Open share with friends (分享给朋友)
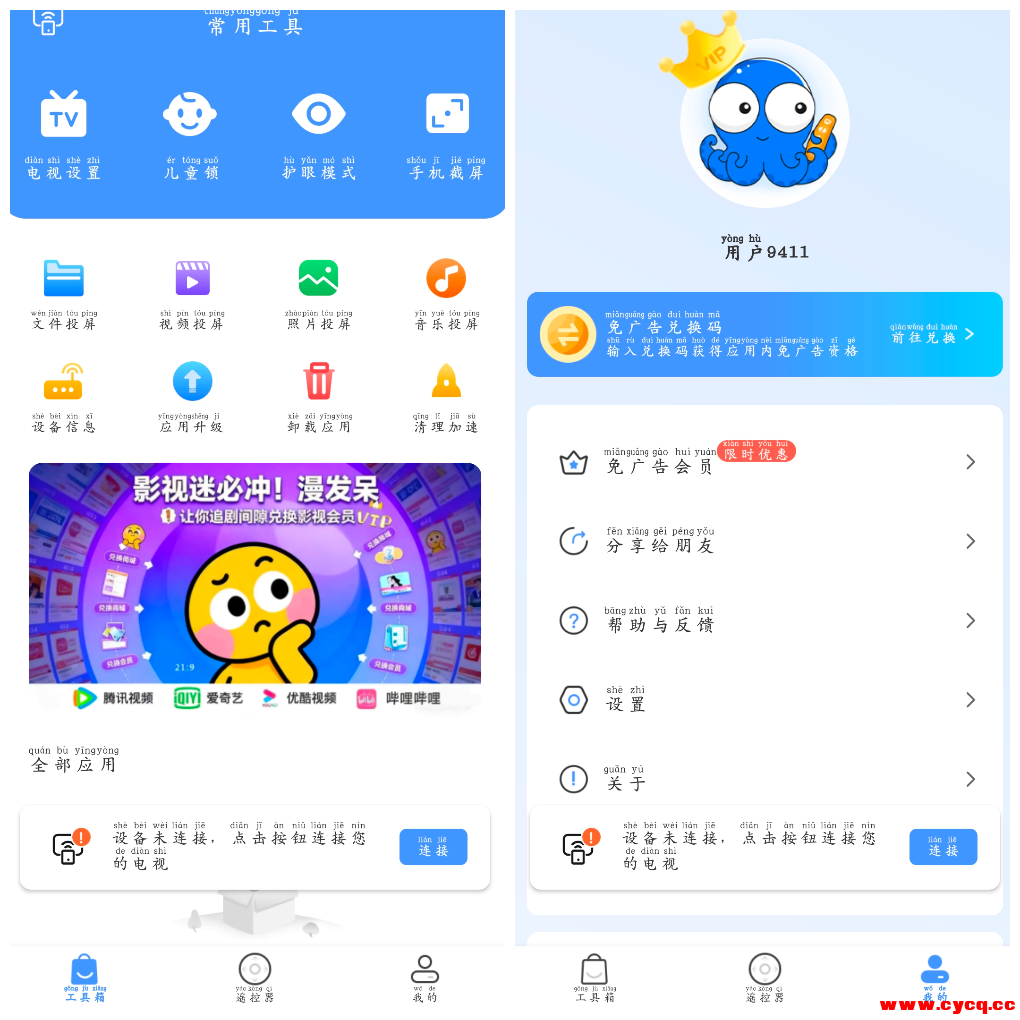The width and height of the screenshot is (1020, 1020). (764, 542)
